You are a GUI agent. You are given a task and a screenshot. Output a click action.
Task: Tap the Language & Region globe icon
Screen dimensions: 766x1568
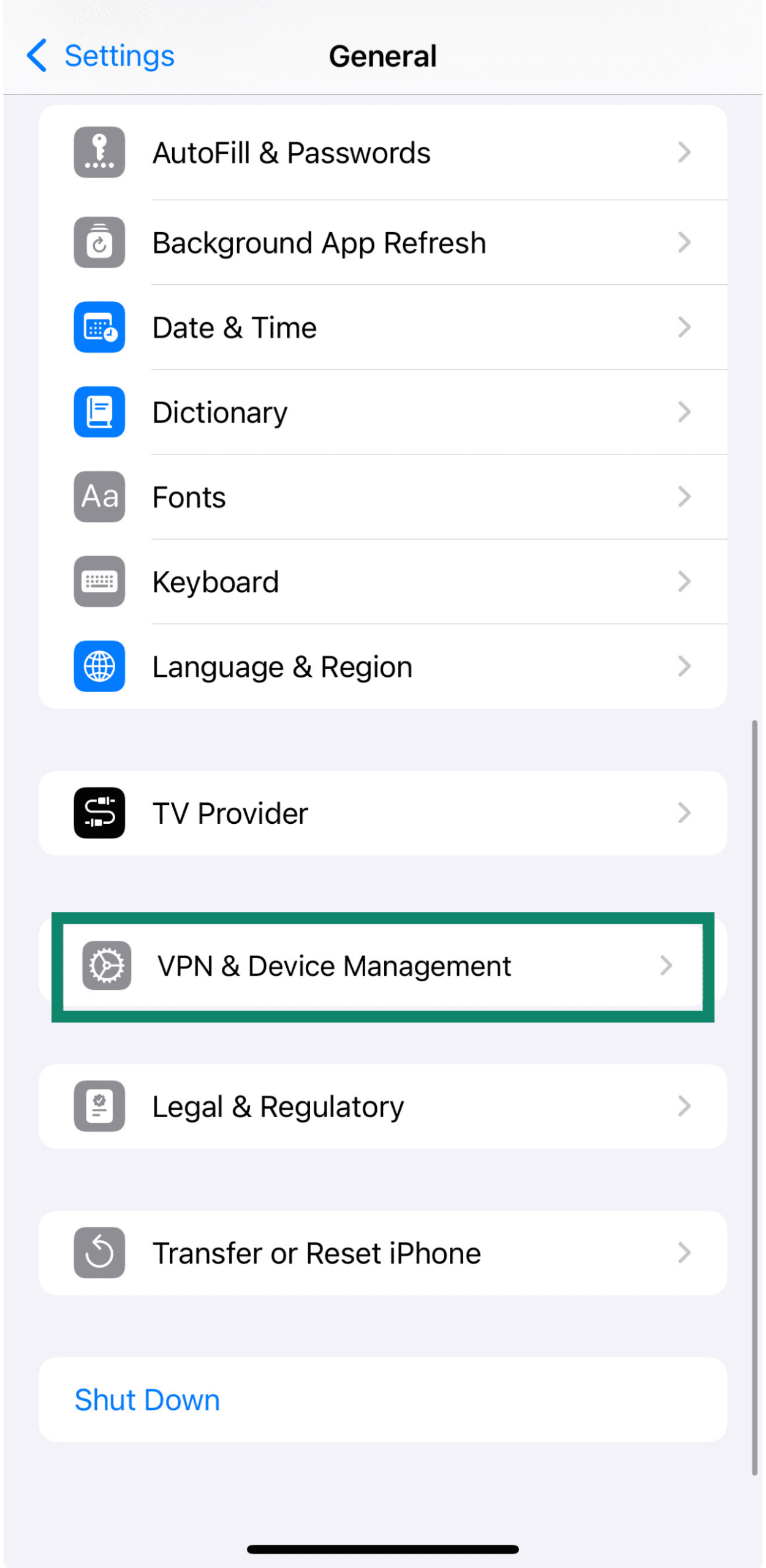99,667
